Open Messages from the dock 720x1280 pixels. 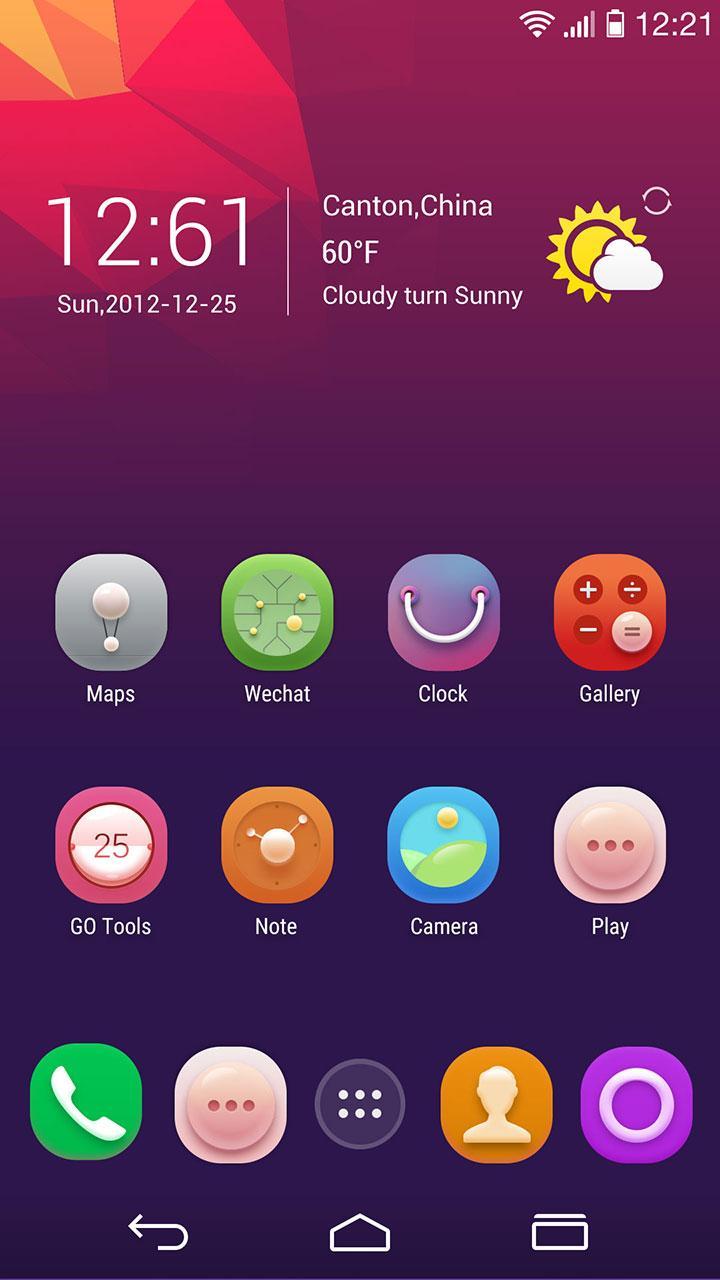[x=230, y=1103]
